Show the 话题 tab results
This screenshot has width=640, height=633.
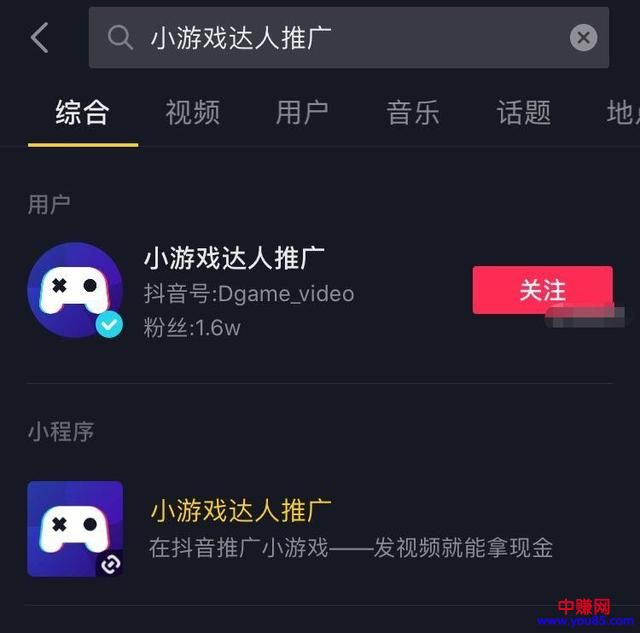pyautogui.click(x=523, y=112)
